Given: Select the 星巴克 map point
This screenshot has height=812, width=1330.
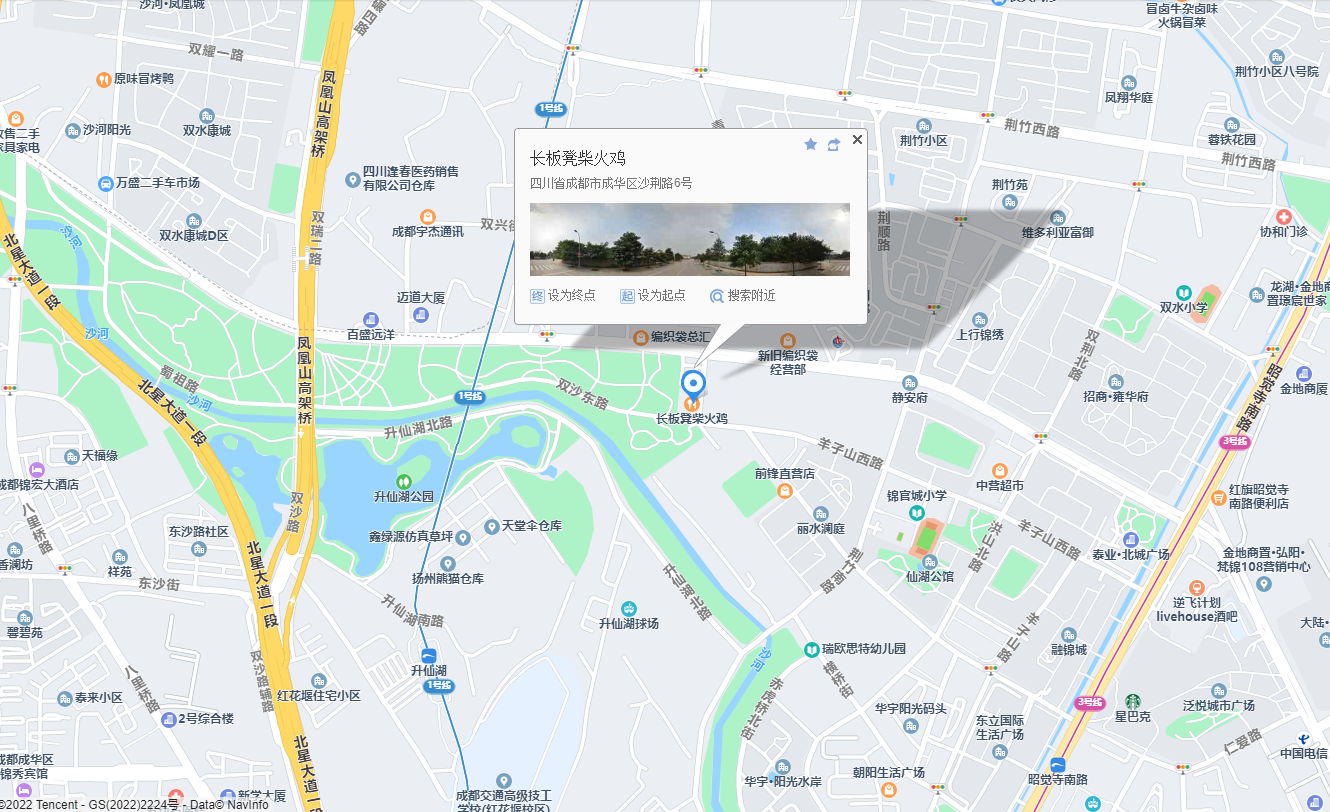Looking at the screenshot, I should click(x=1133, y=701).
